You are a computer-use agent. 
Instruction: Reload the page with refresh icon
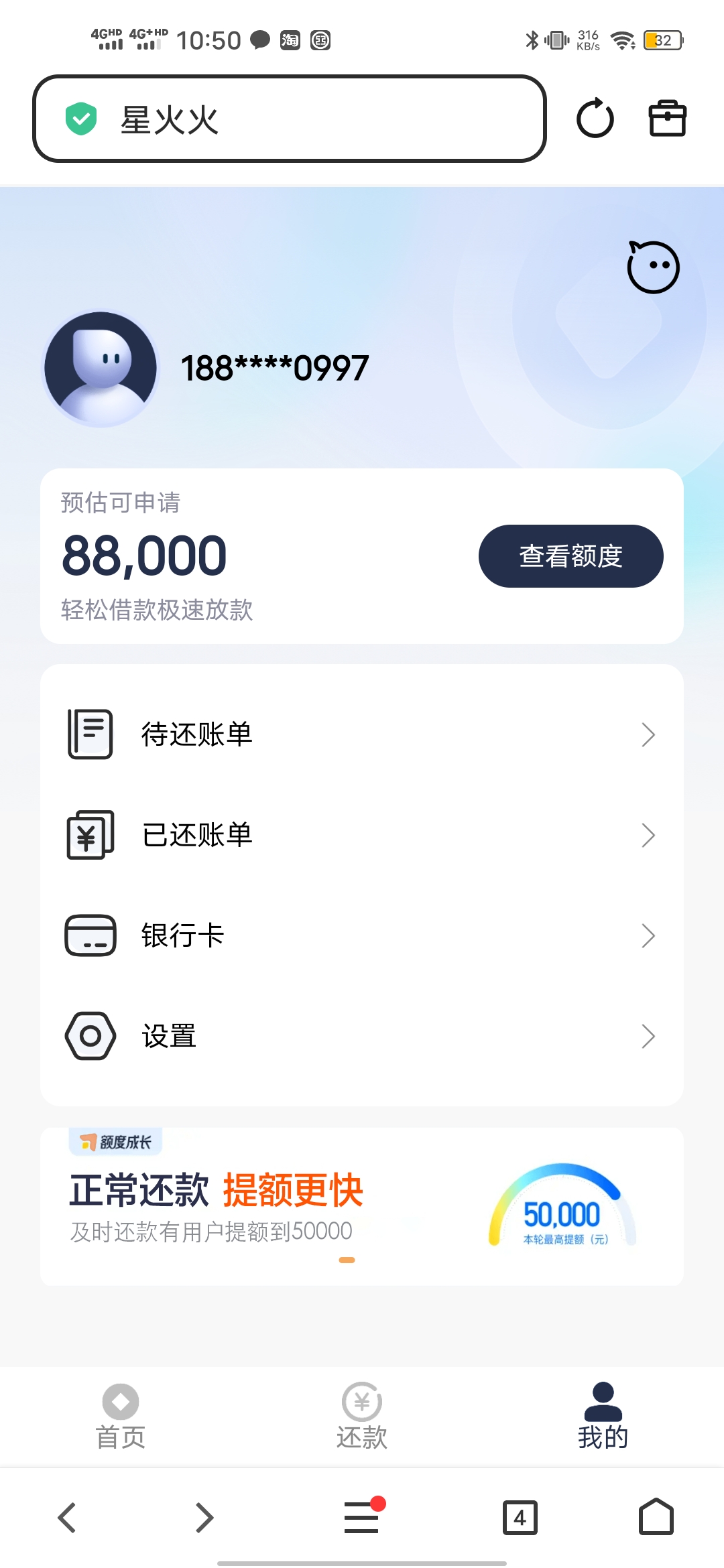point(595,119)
